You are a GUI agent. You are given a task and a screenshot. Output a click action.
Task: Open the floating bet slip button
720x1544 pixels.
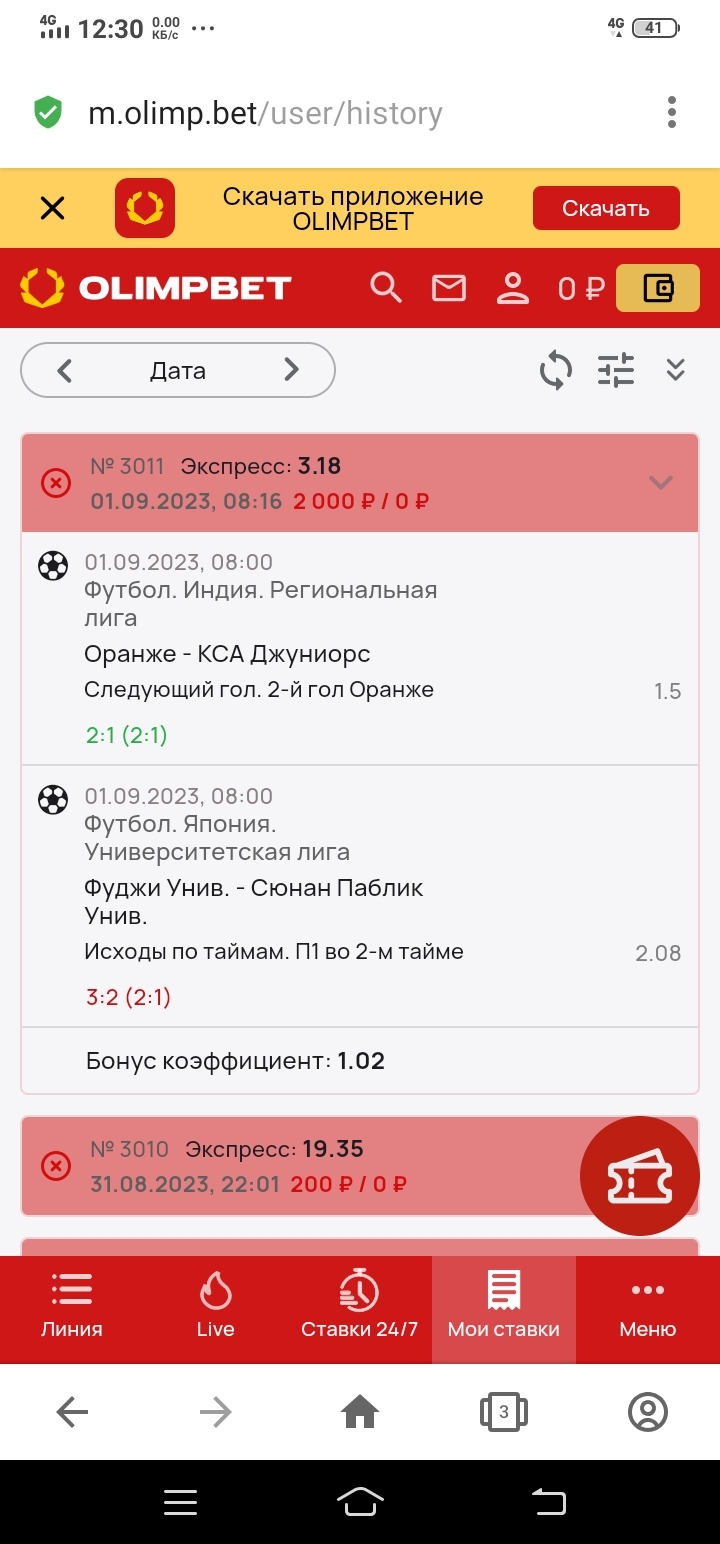640,1177
